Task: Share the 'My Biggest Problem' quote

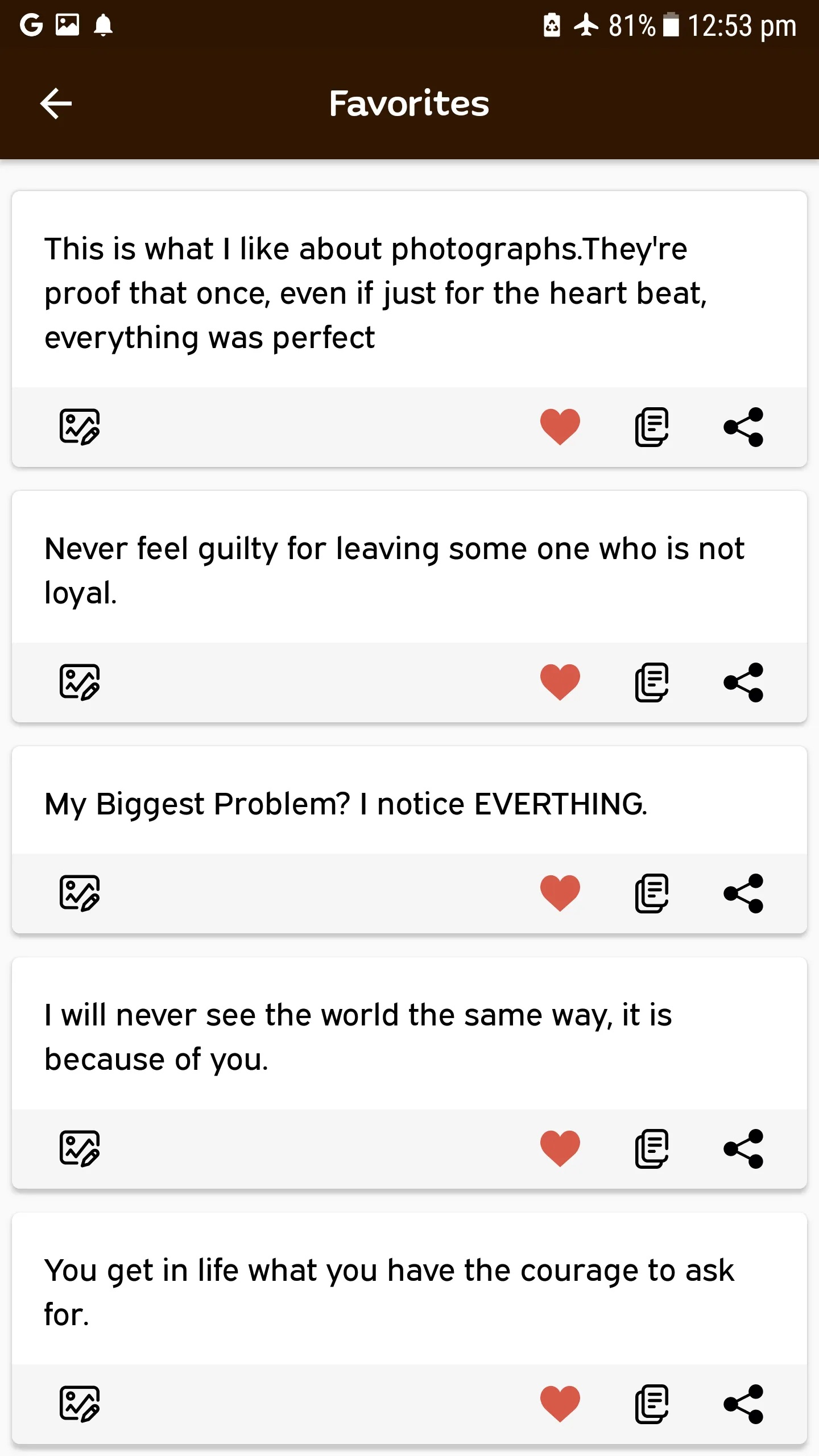Action: [743, 894]
